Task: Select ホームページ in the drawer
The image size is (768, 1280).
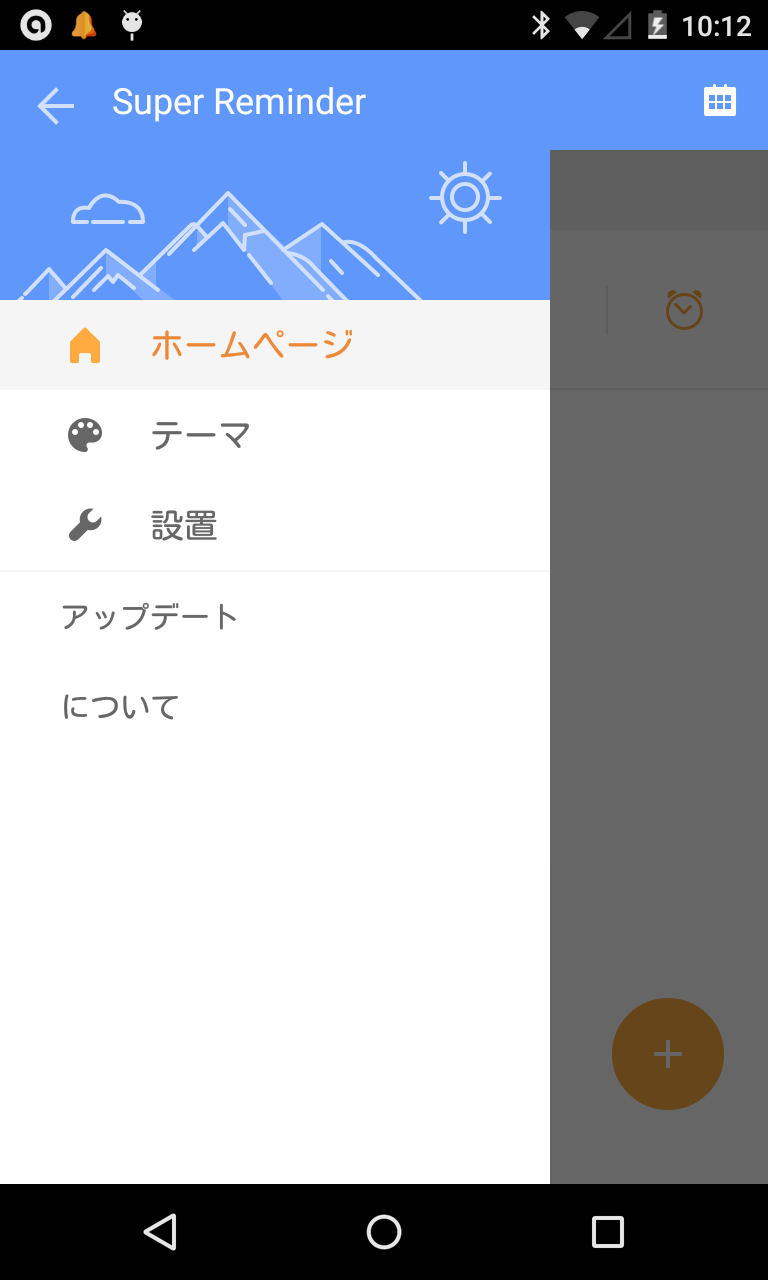Action: tap(275, 345)
